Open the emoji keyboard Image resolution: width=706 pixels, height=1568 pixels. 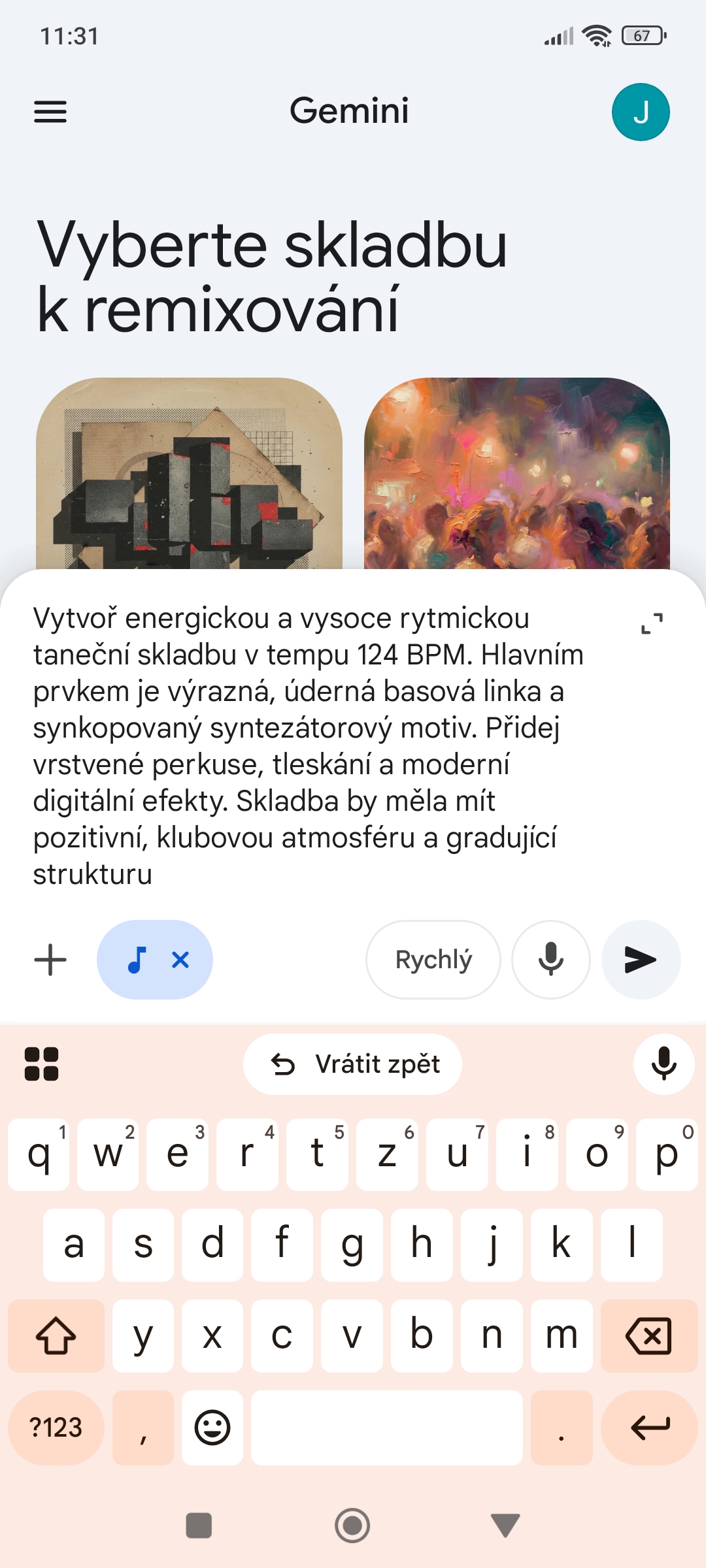(x=212, y=1428)
